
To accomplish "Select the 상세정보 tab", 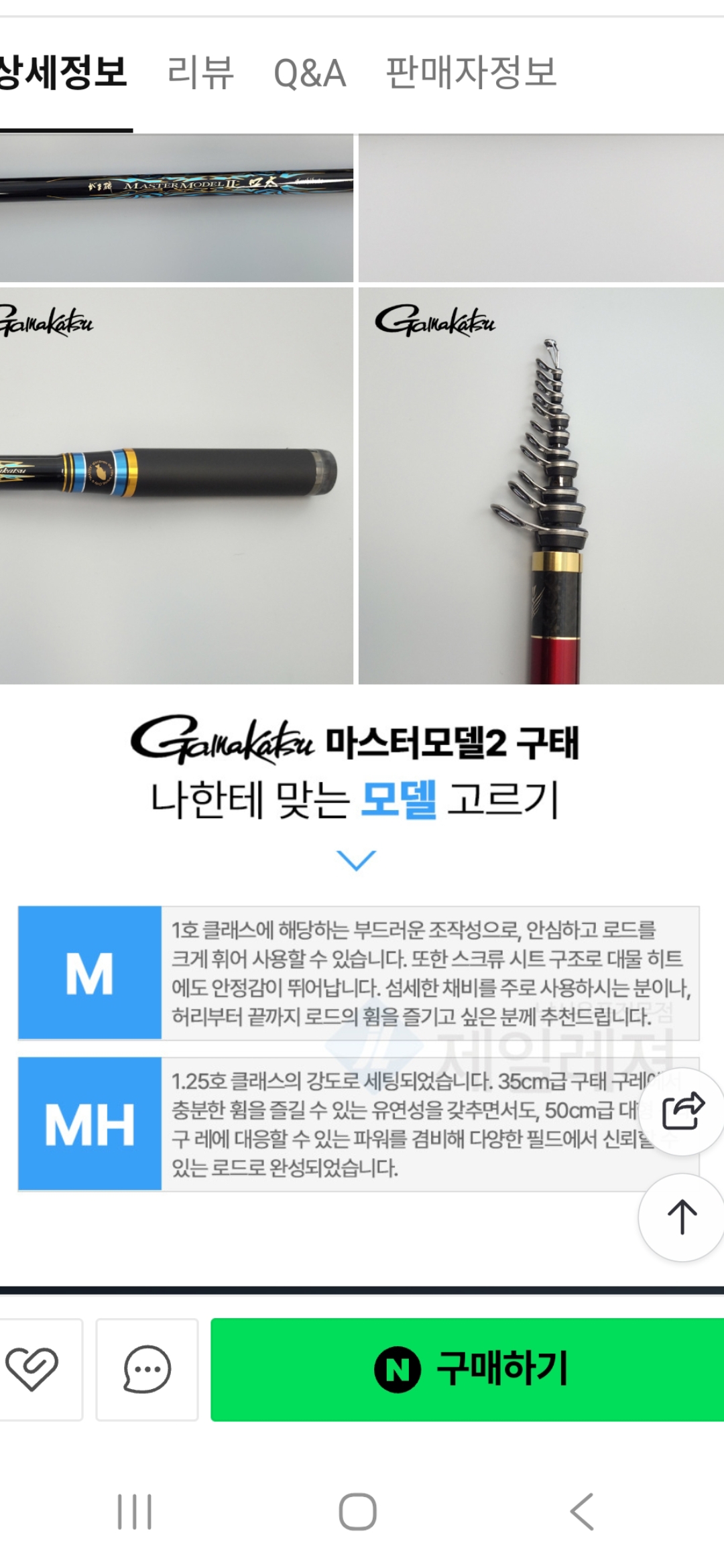I will (64, 73).
